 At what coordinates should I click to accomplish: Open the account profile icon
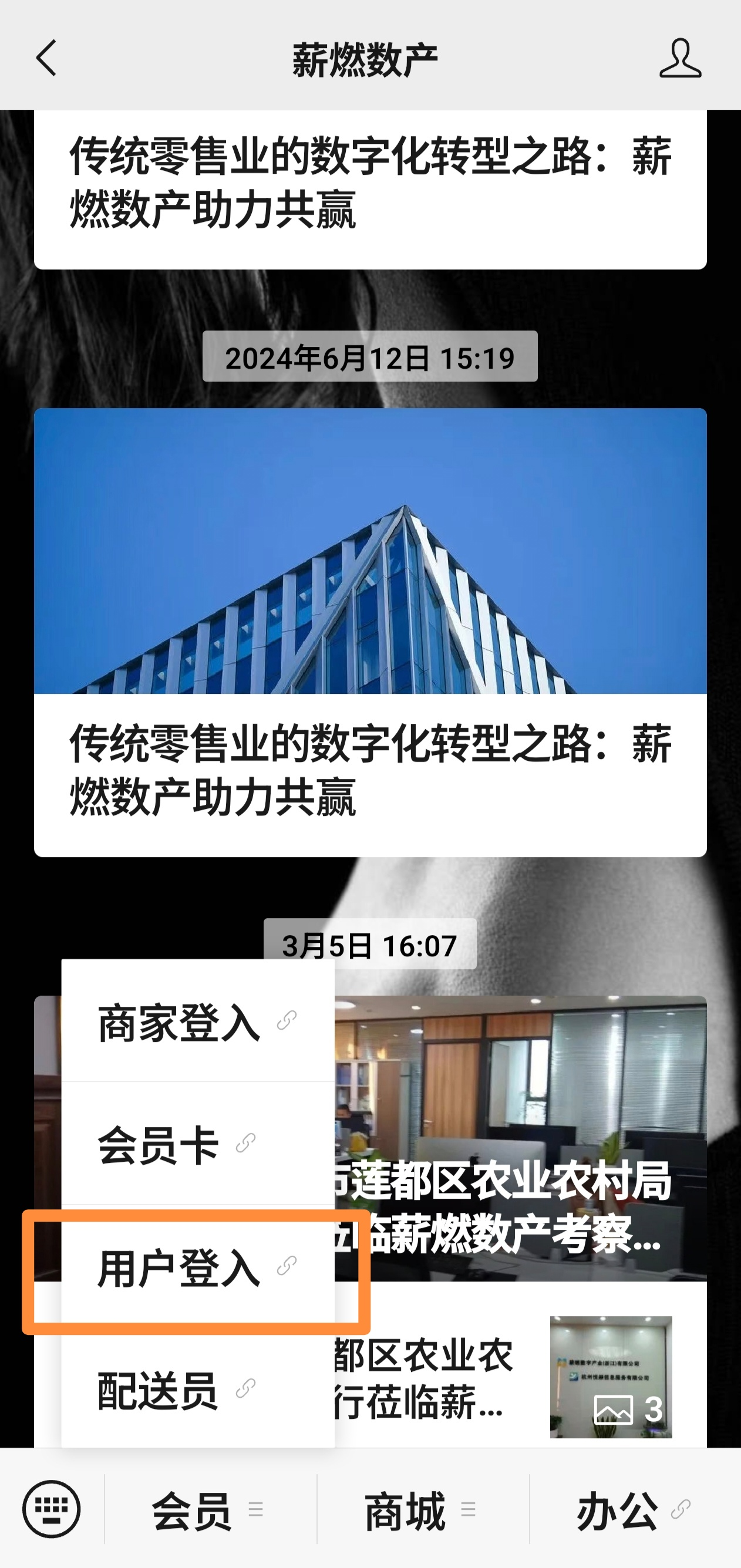(679, 58)
